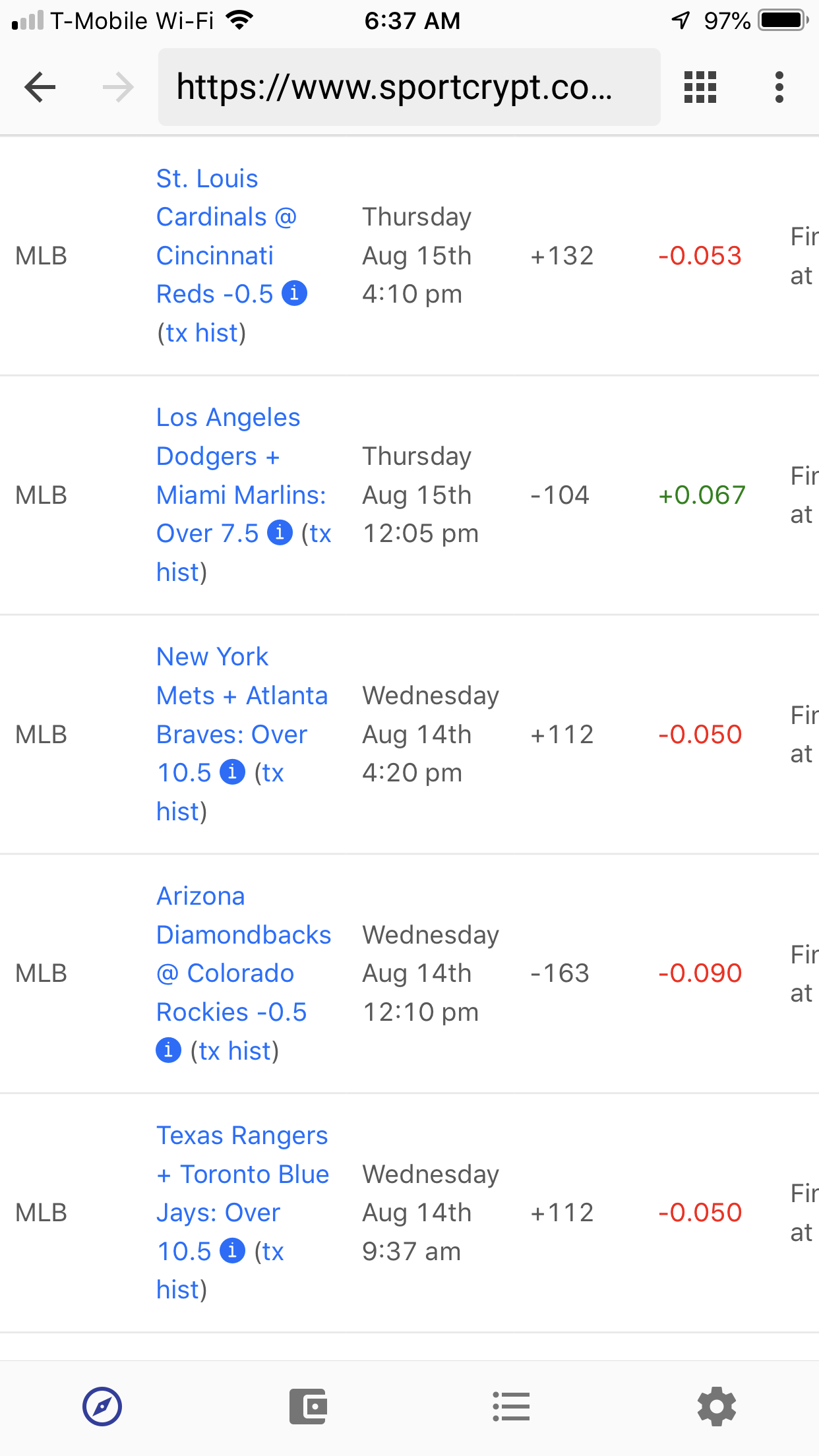Tap the sportcrypt URL address bar
819x1456 pixels.
(x=409, y=87)
